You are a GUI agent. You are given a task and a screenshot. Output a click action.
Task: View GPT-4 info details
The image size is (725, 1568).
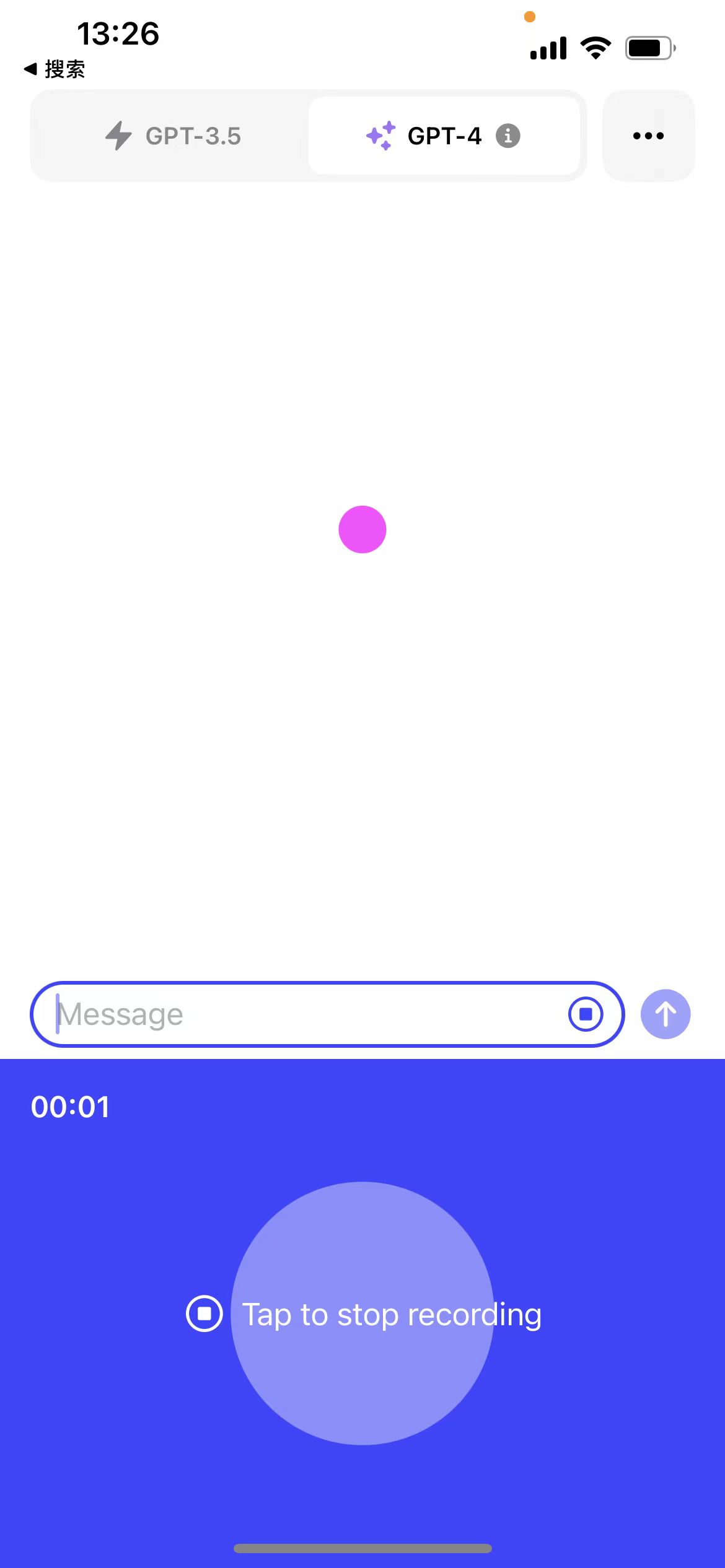508,136
